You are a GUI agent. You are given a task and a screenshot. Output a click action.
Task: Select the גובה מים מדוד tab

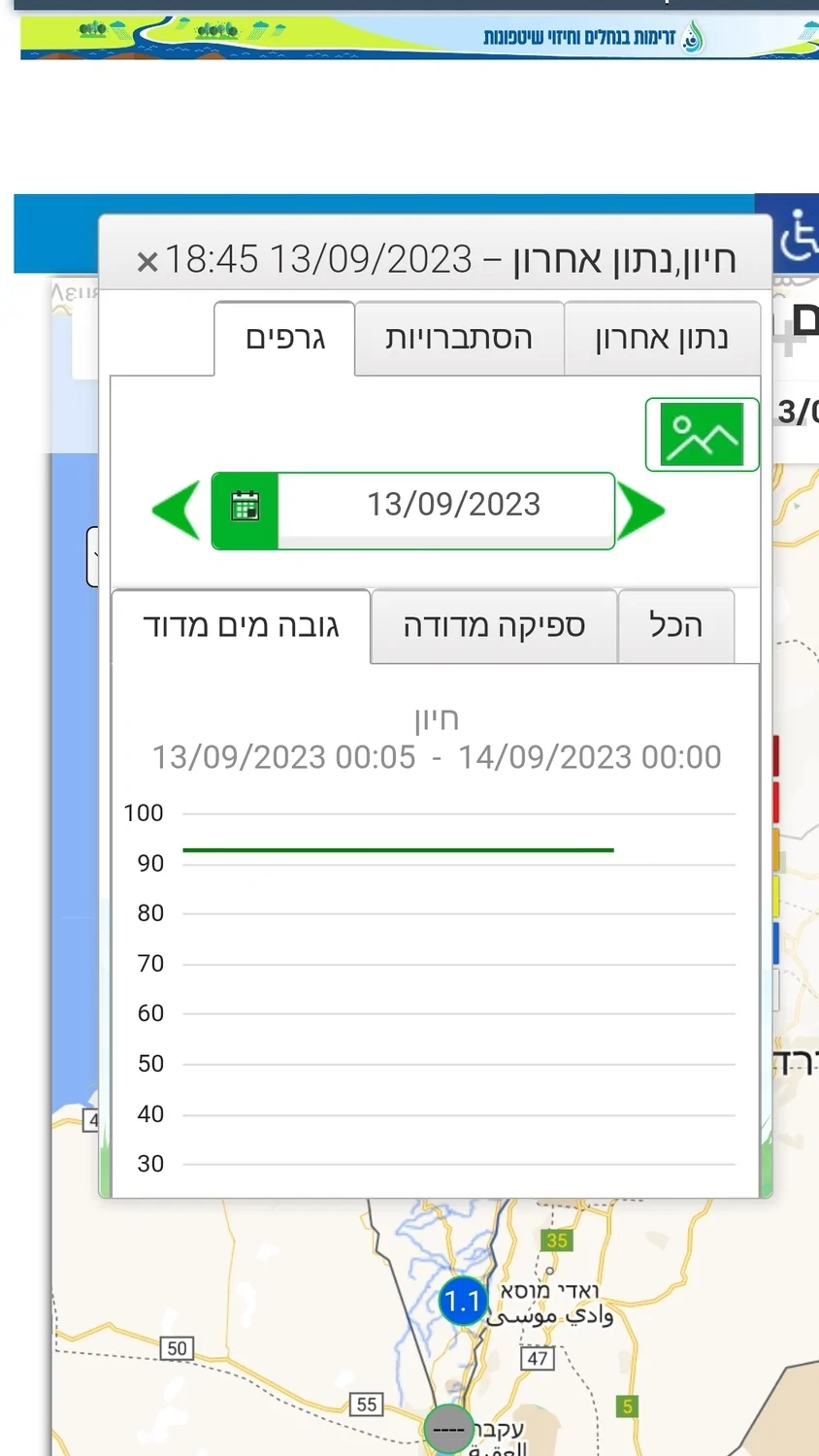click(x=241, y=626)
